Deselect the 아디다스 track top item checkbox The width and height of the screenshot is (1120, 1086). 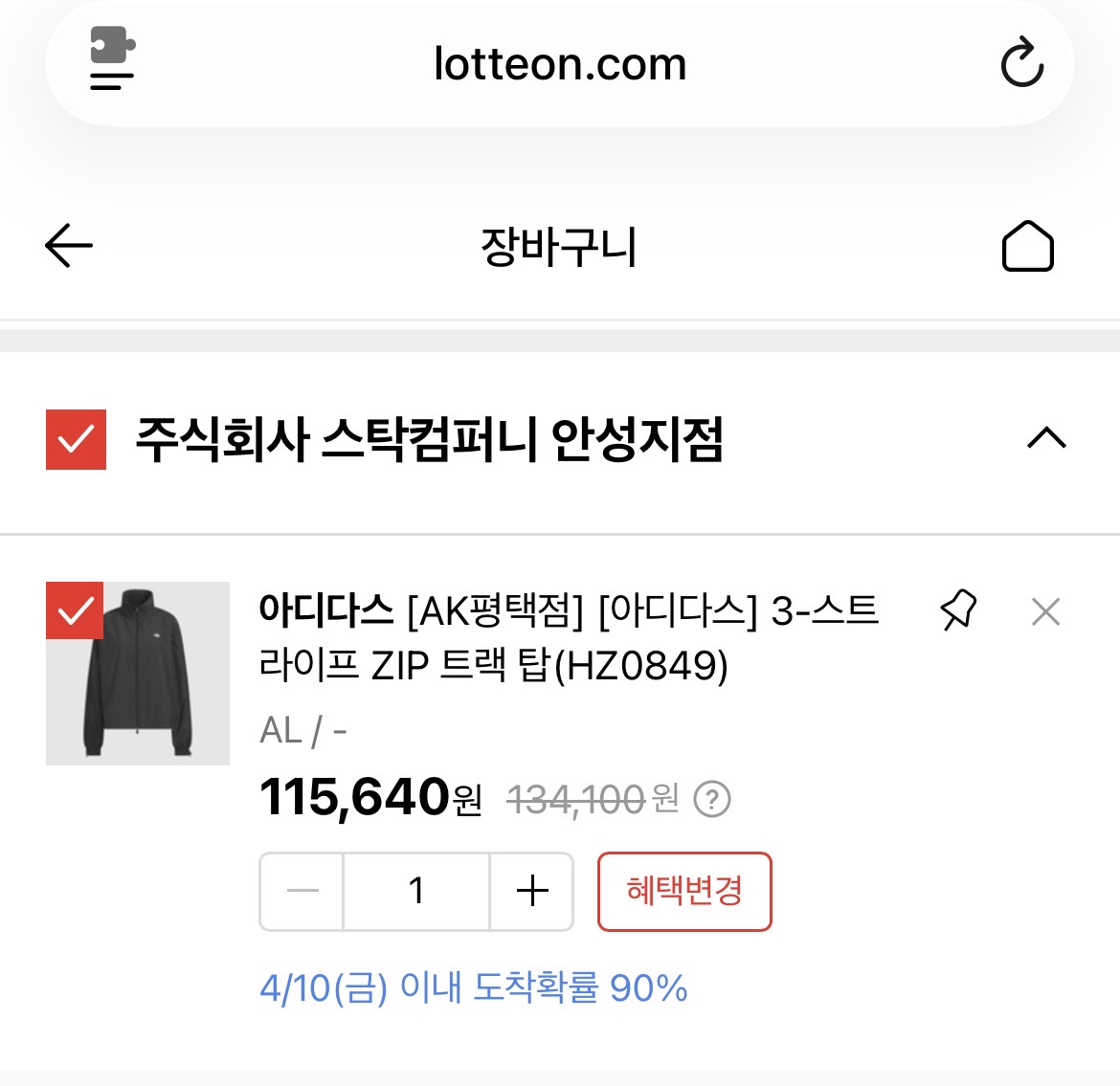click(75, 609)
